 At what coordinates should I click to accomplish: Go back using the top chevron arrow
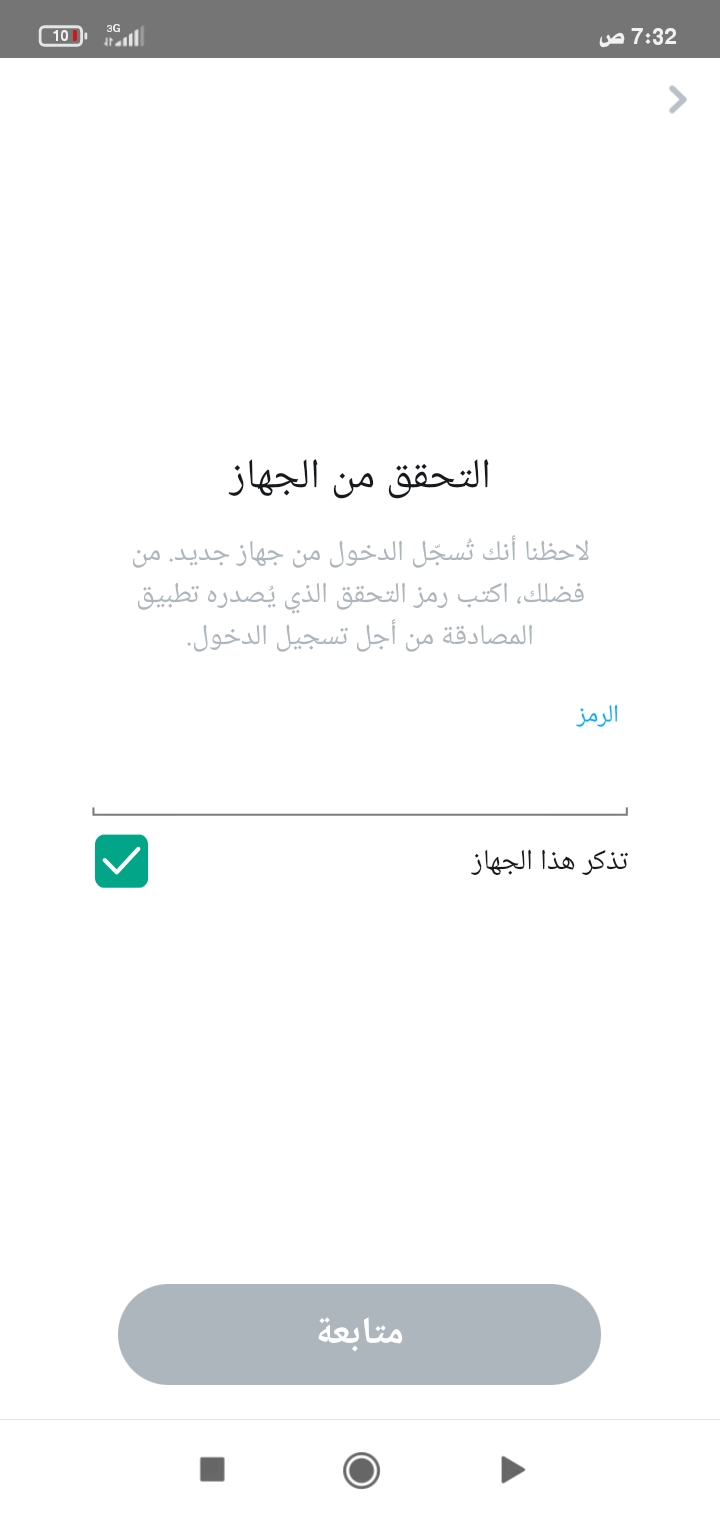(678, 100)
